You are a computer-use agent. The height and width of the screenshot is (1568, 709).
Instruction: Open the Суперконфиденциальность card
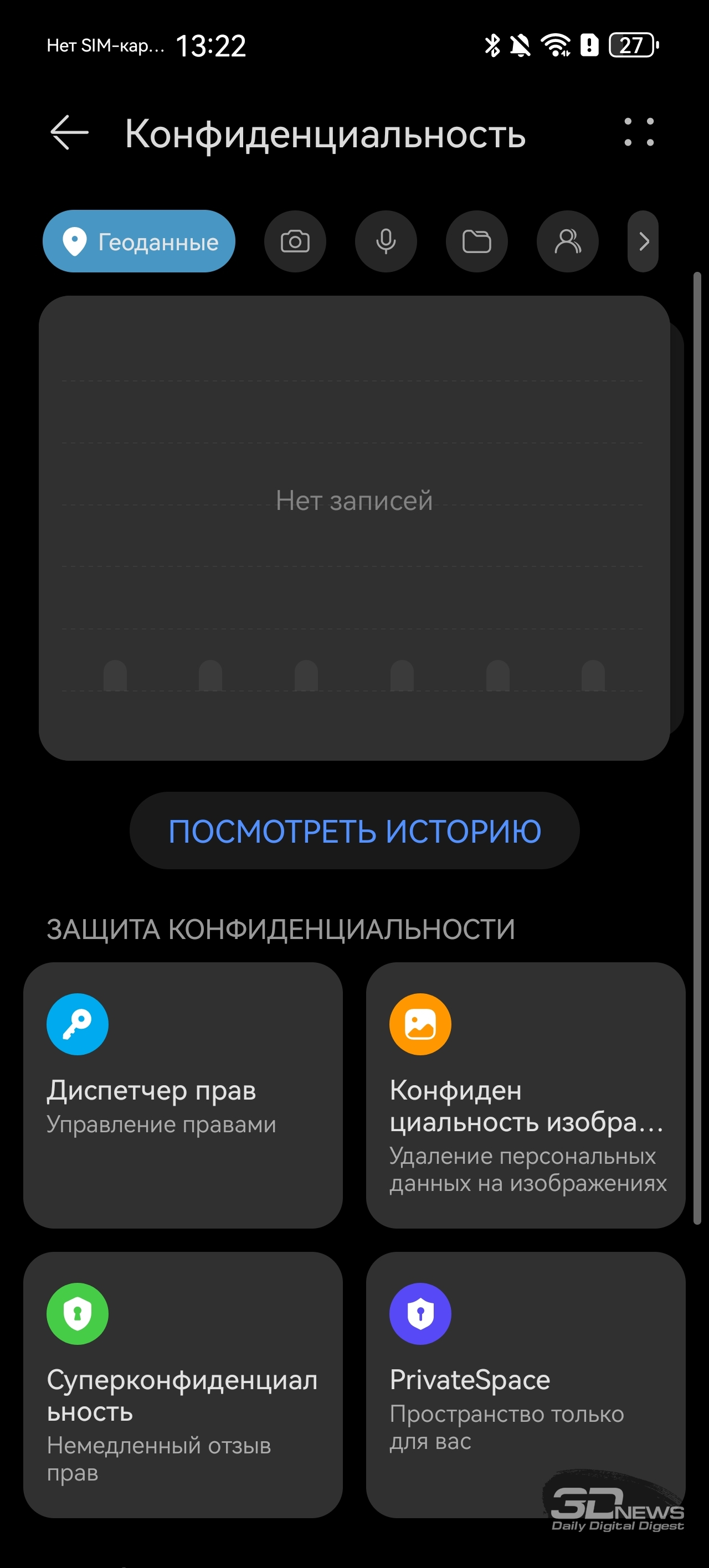(x=183, y=1384)
